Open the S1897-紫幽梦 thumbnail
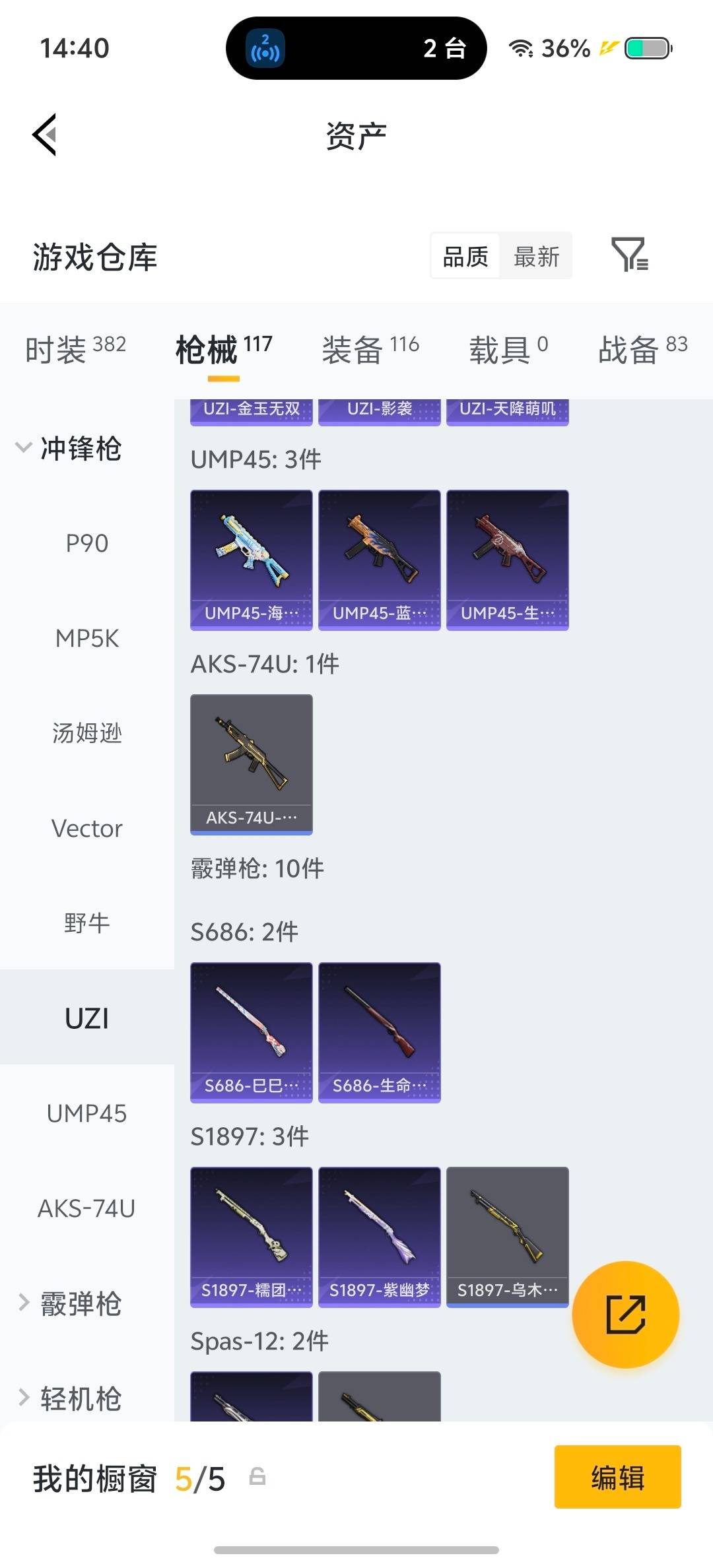The height and width of the screenshot is (1568, 713). point(379,1236)
